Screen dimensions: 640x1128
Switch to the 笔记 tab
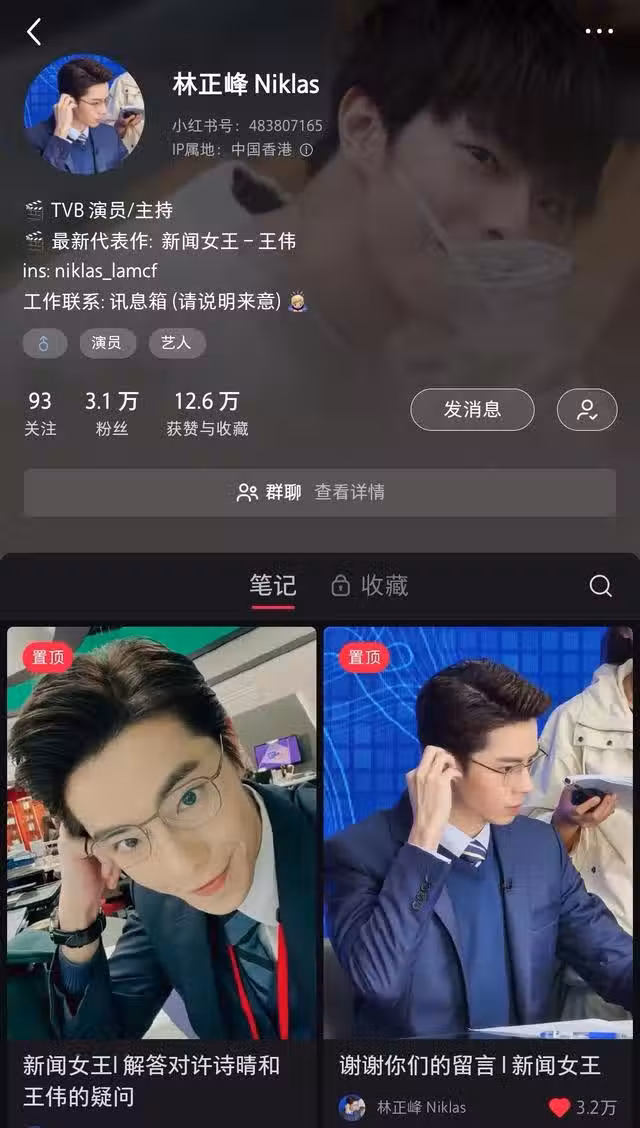point(272,586)
